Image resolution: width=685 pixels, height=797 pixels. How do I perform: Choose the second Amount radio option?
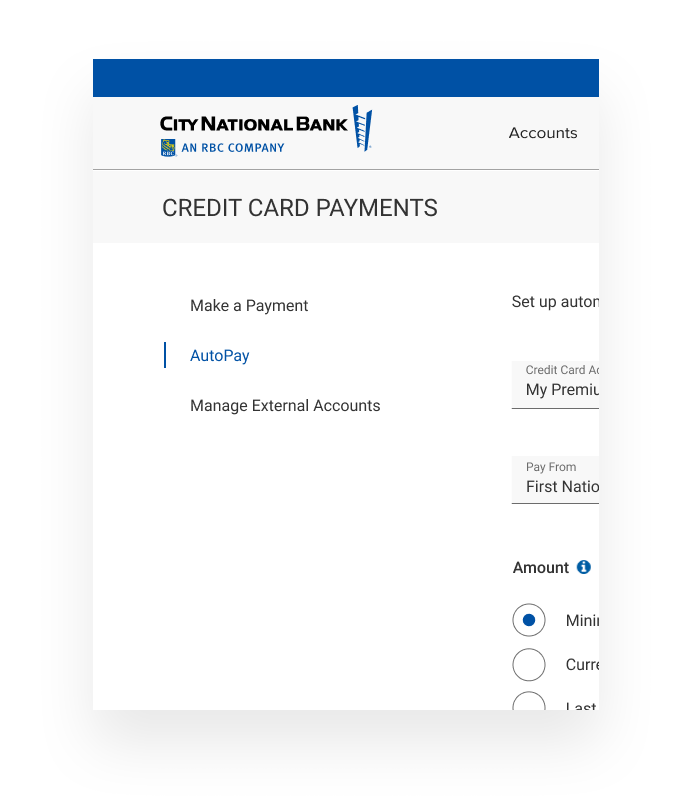click(529, 665)
